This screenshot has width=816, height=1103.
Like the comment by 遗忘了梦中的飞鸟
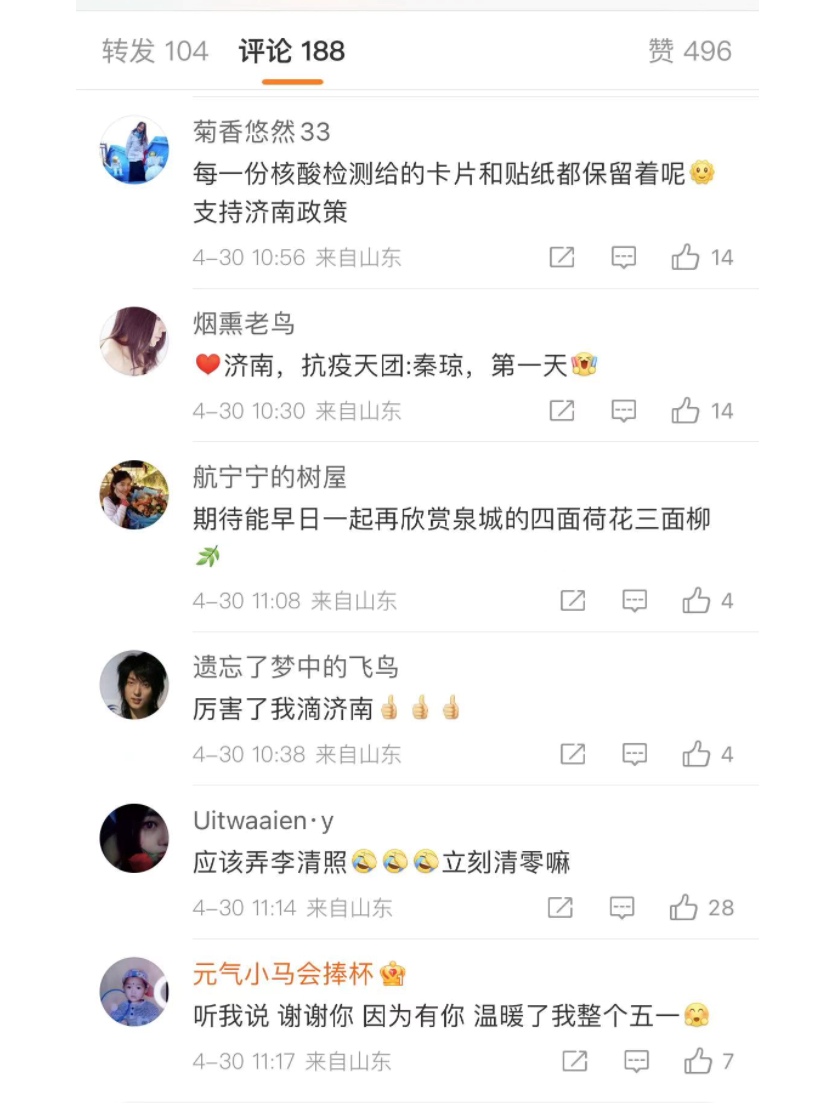[697, 755]
